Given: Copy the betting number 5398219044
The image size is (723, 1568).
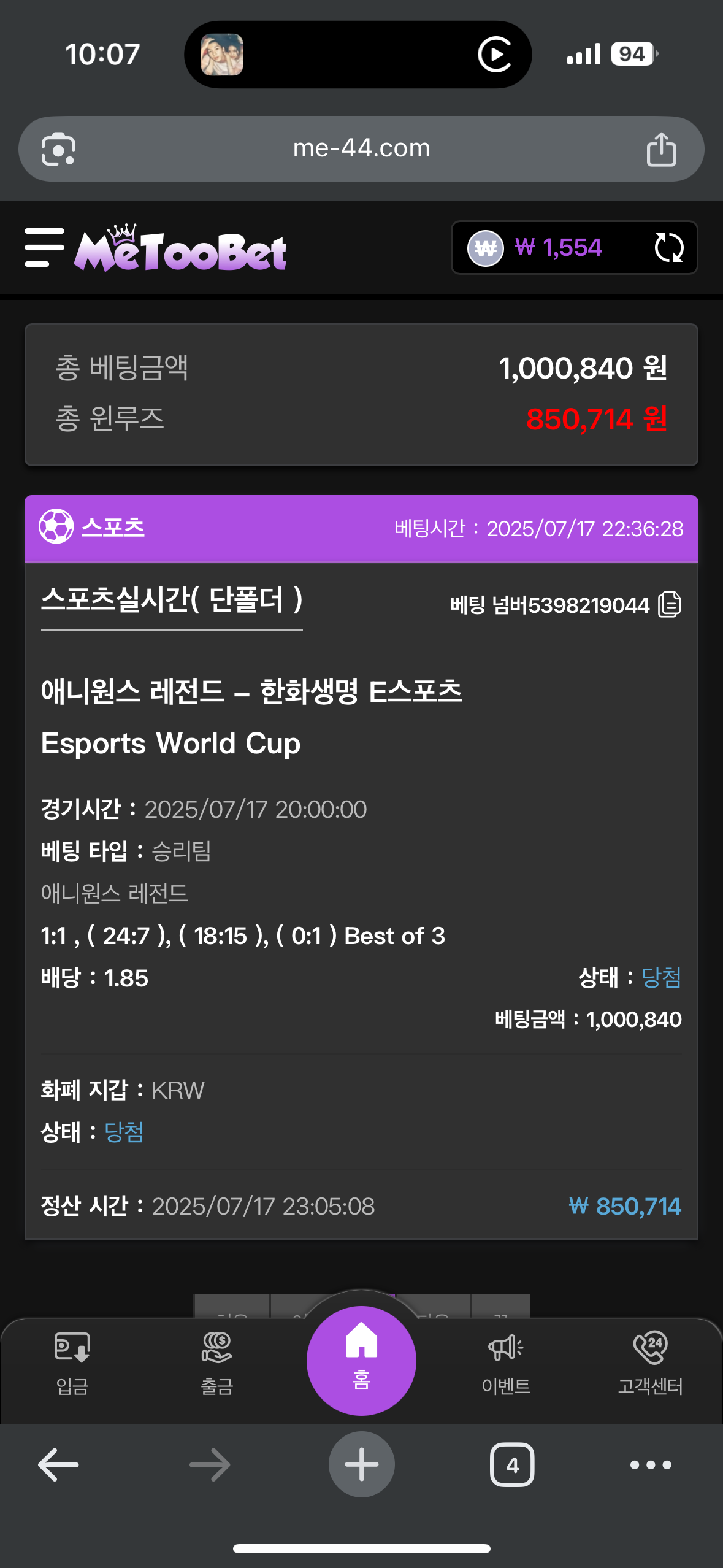Looking at the screenshot, I should pyautogui.click(x=670, y=605).
